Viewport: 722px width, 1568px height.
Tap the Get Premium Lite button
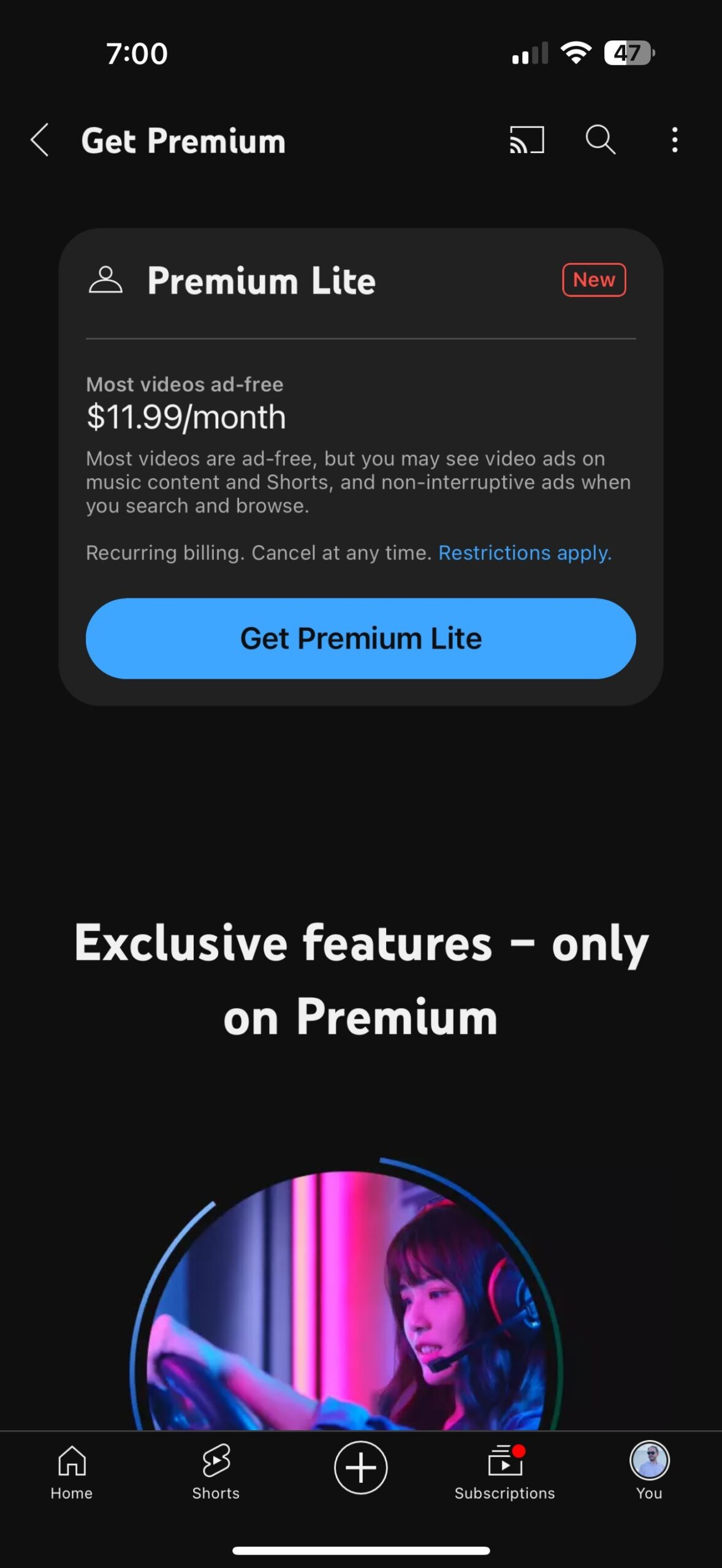point(360,638)
